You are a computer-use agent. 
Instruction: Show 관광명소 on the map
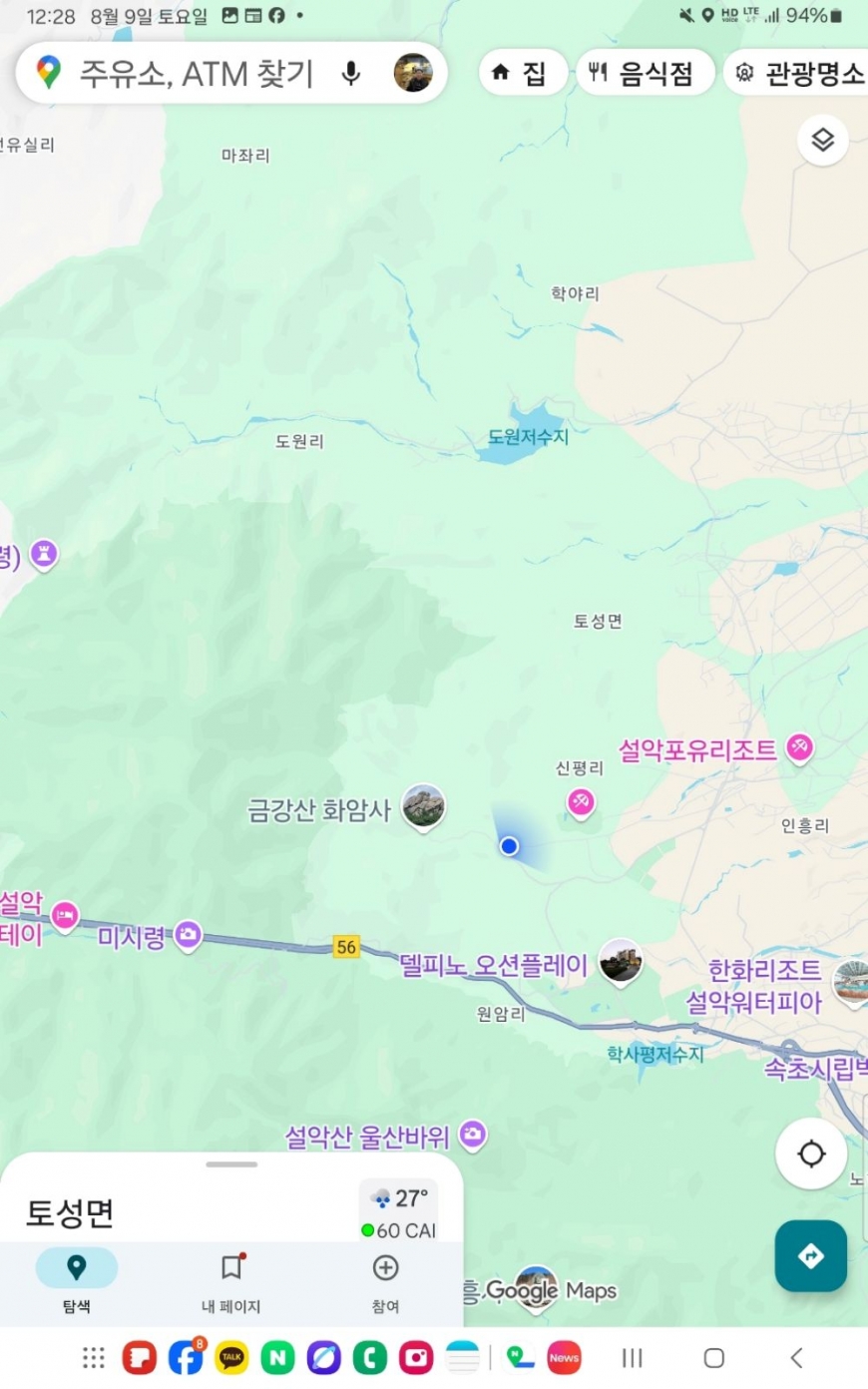tap(800, 73)
